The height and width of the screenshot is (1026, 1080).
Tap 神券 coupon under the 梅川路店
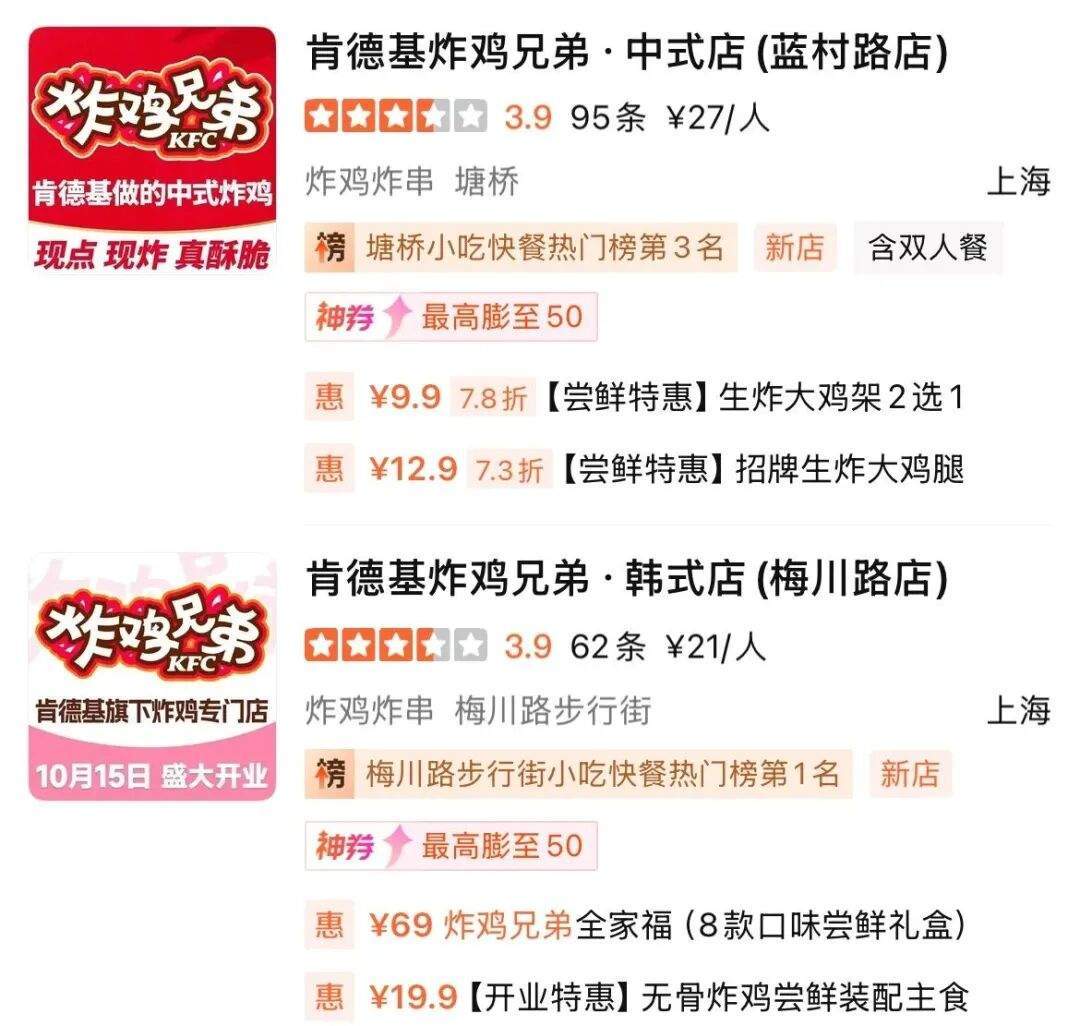451,845
